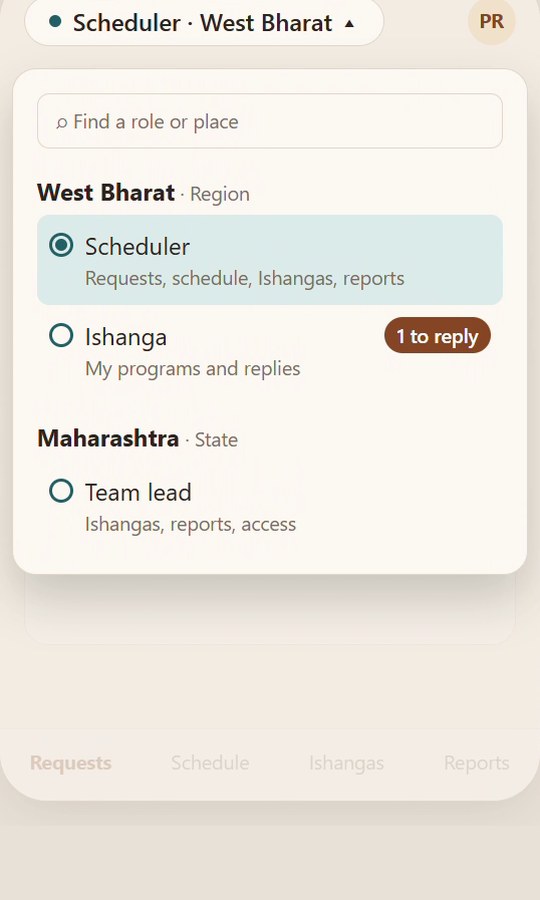Choose the Maharashtra Team lead role
Screen dimensions: 540x900
[x=270, y=506]
